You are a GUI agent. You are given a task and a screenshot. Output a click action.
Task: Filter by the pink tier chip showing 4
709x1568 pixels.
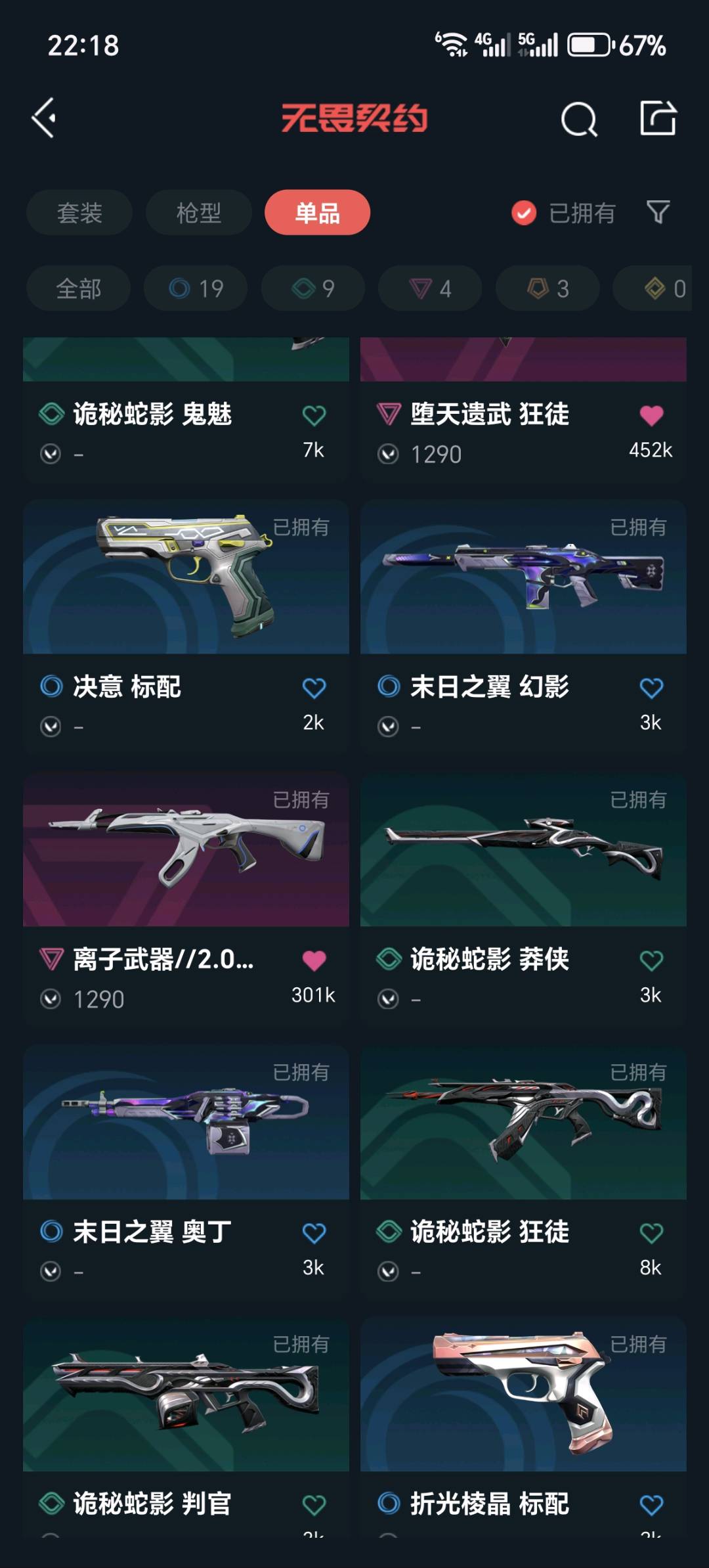[x=430, y=288]
